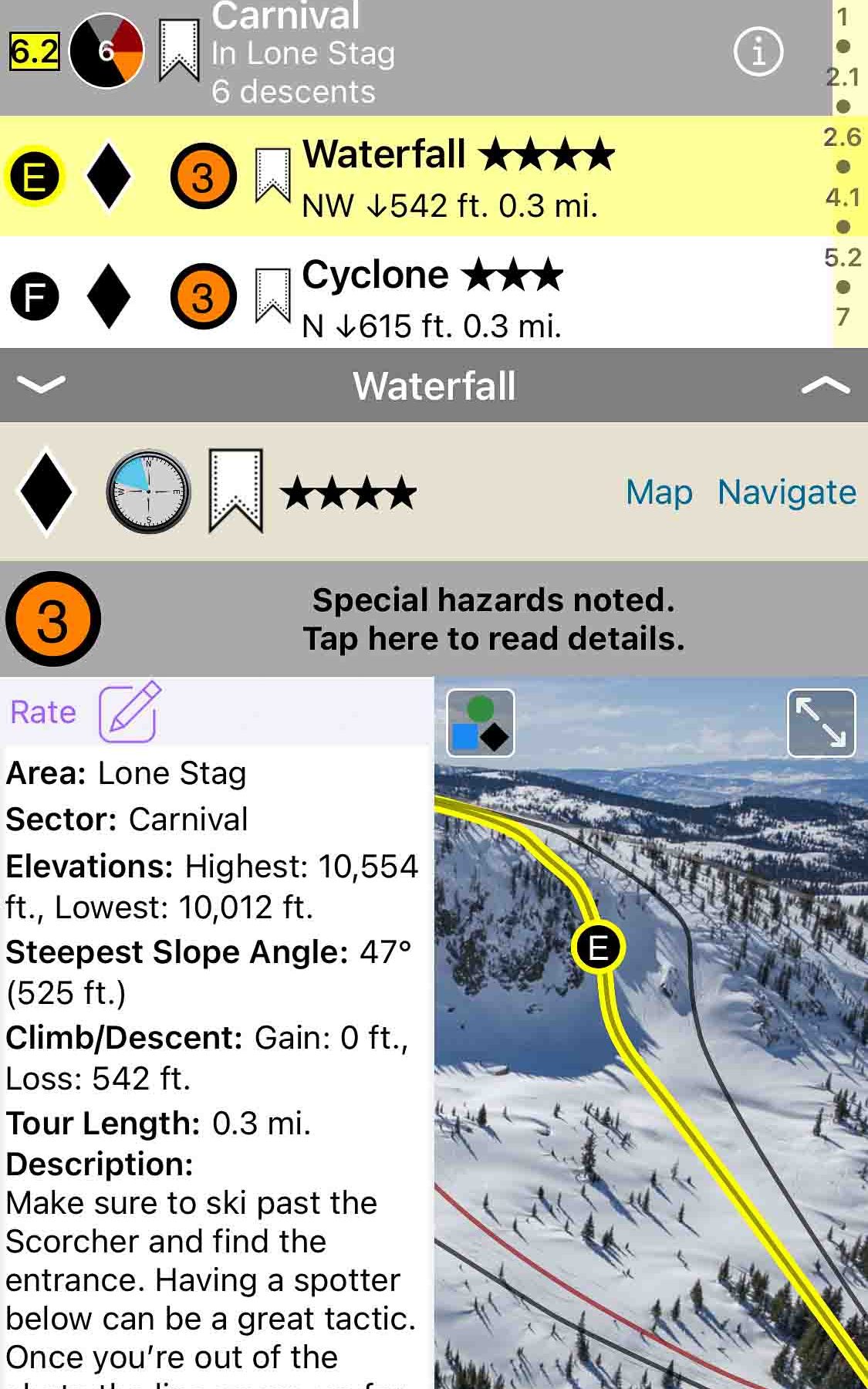Collapse the Waterfall panel with down chevron
868x1389 pixels.
(40, 384)
